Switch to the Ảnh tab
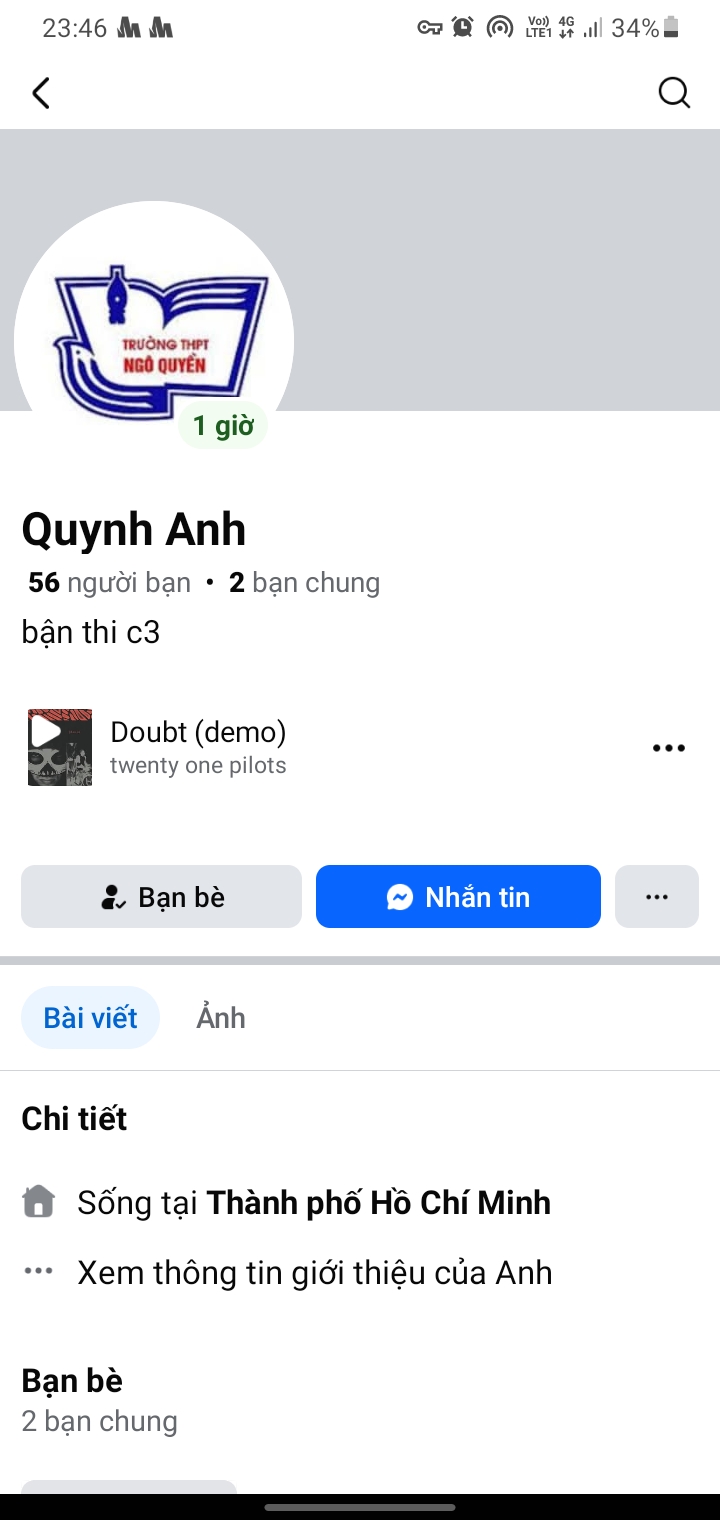Screen dimensions: 720x1520 pos(220,1017)
